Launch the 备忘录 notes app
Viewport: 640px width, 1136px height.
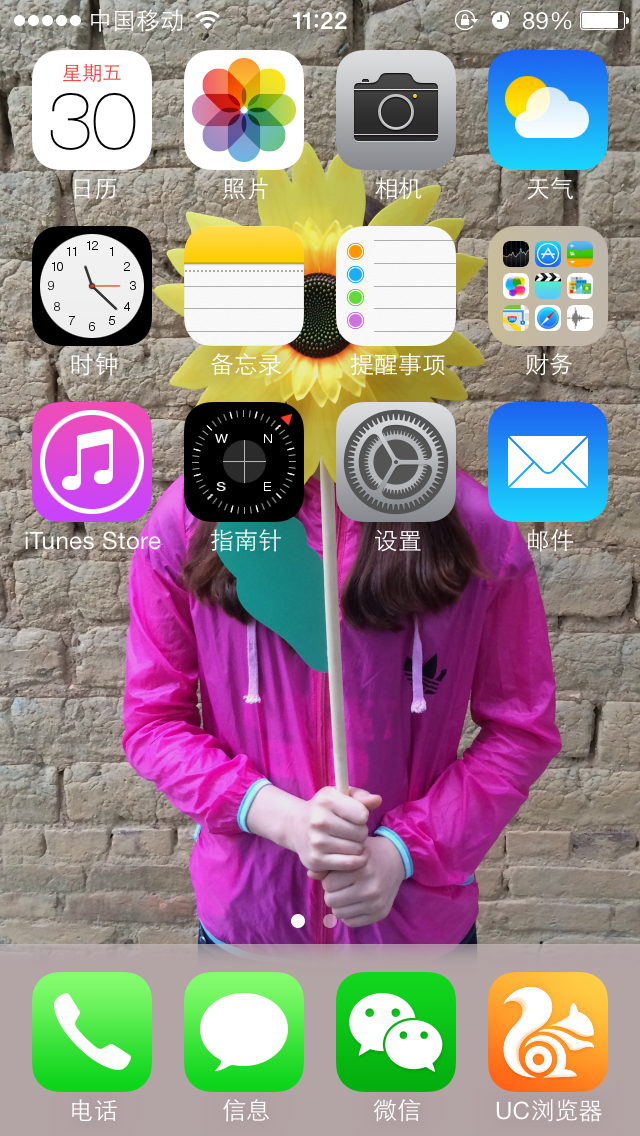point(244,286)
